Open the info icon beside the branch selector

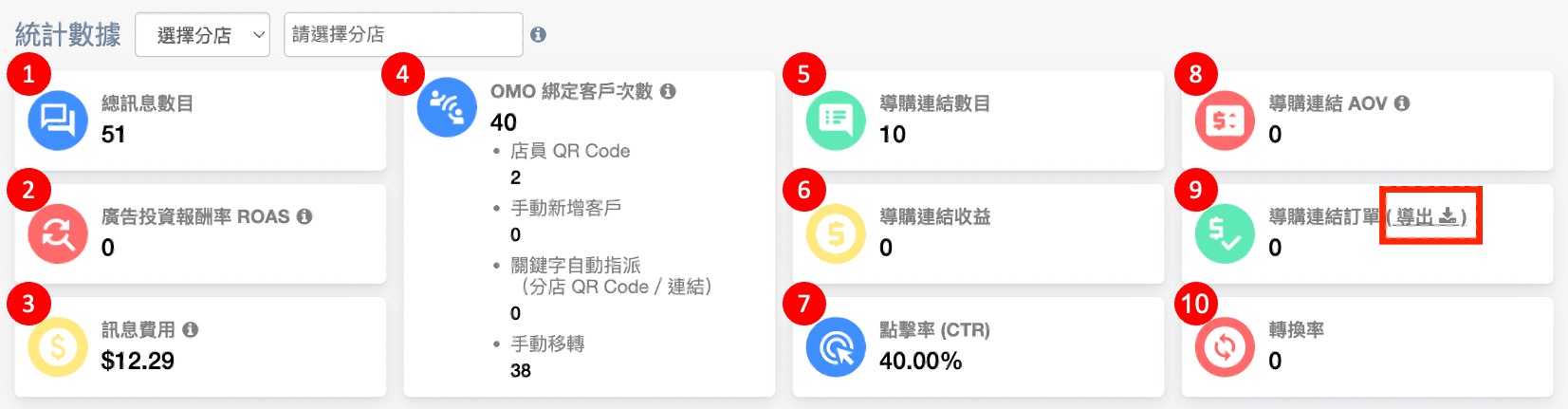[538, 35]
